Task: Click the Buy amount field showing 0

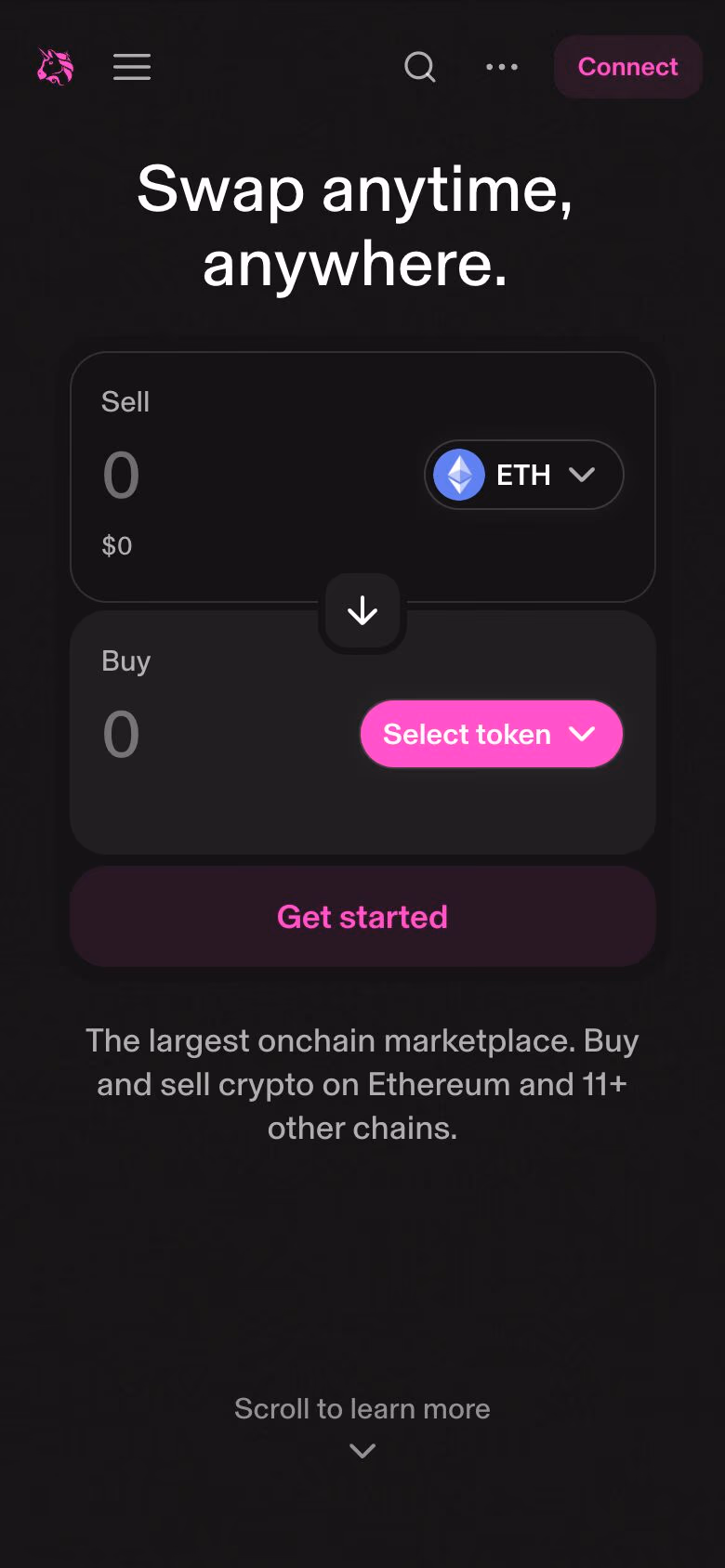Action: (x=121, y=734)
